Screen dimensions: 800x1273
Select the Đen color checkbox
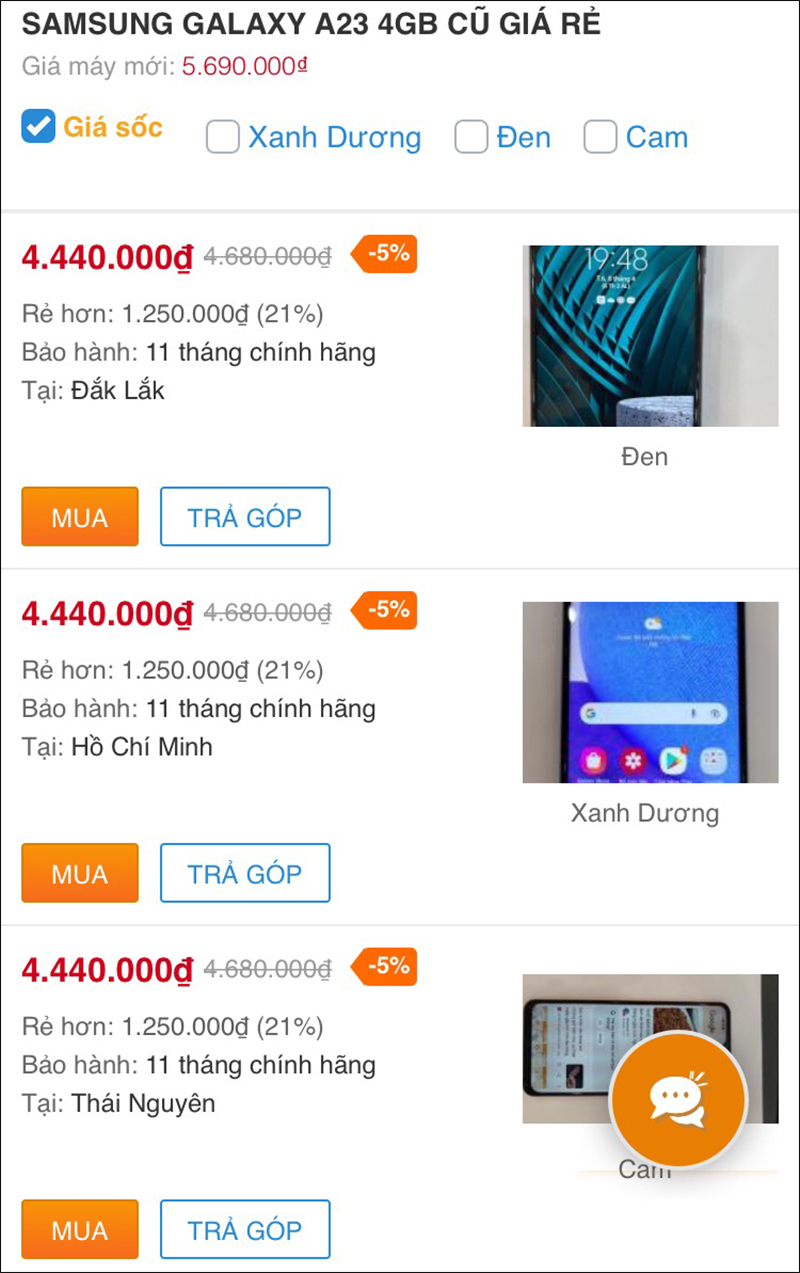tap(471, 137)
